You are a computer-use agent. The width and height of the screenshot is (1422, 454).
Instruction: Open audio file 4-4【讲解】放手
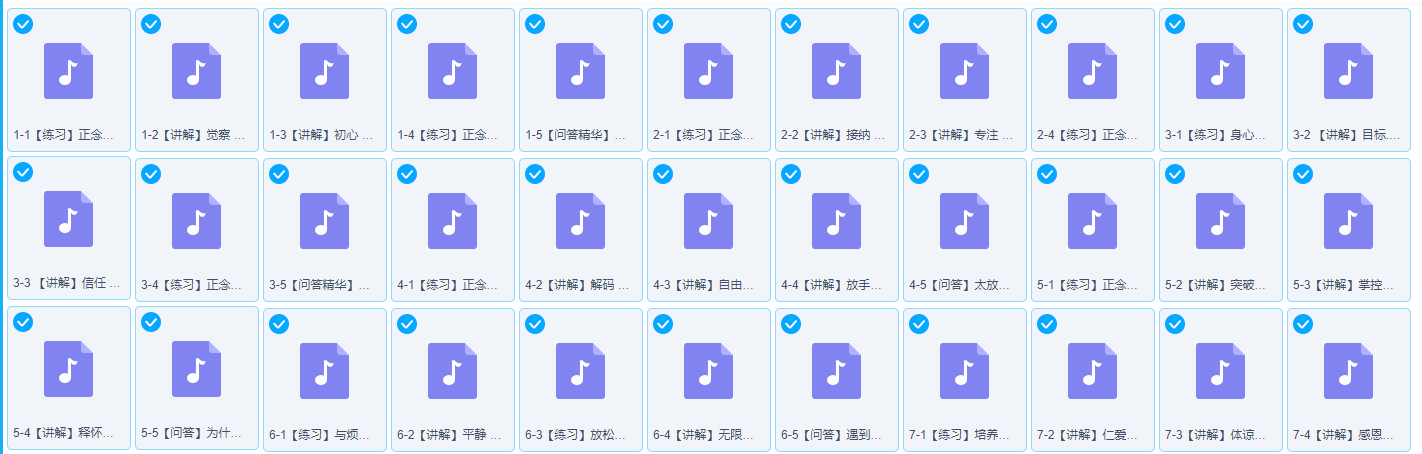pos(836,221)
